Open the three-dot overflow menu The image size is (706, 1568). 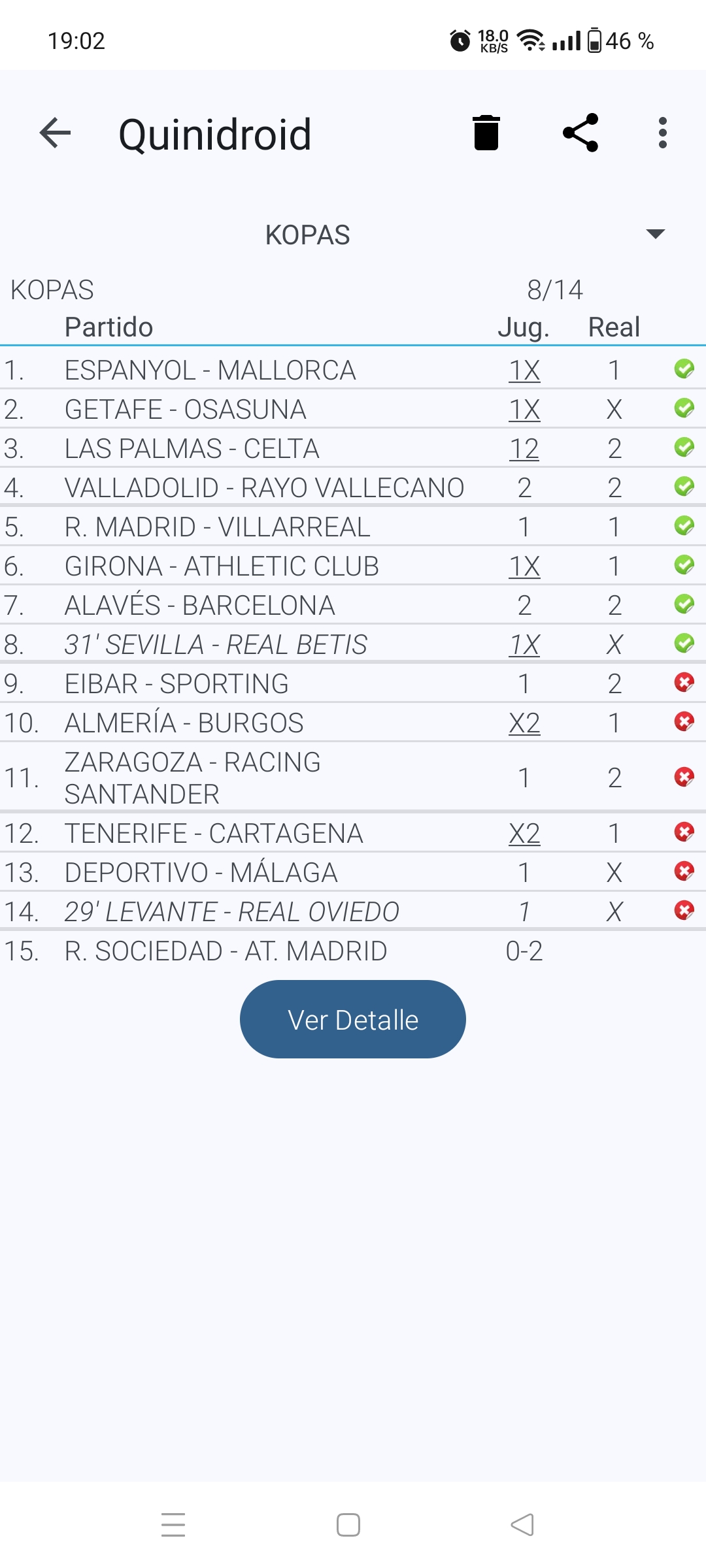click(663, 133)
